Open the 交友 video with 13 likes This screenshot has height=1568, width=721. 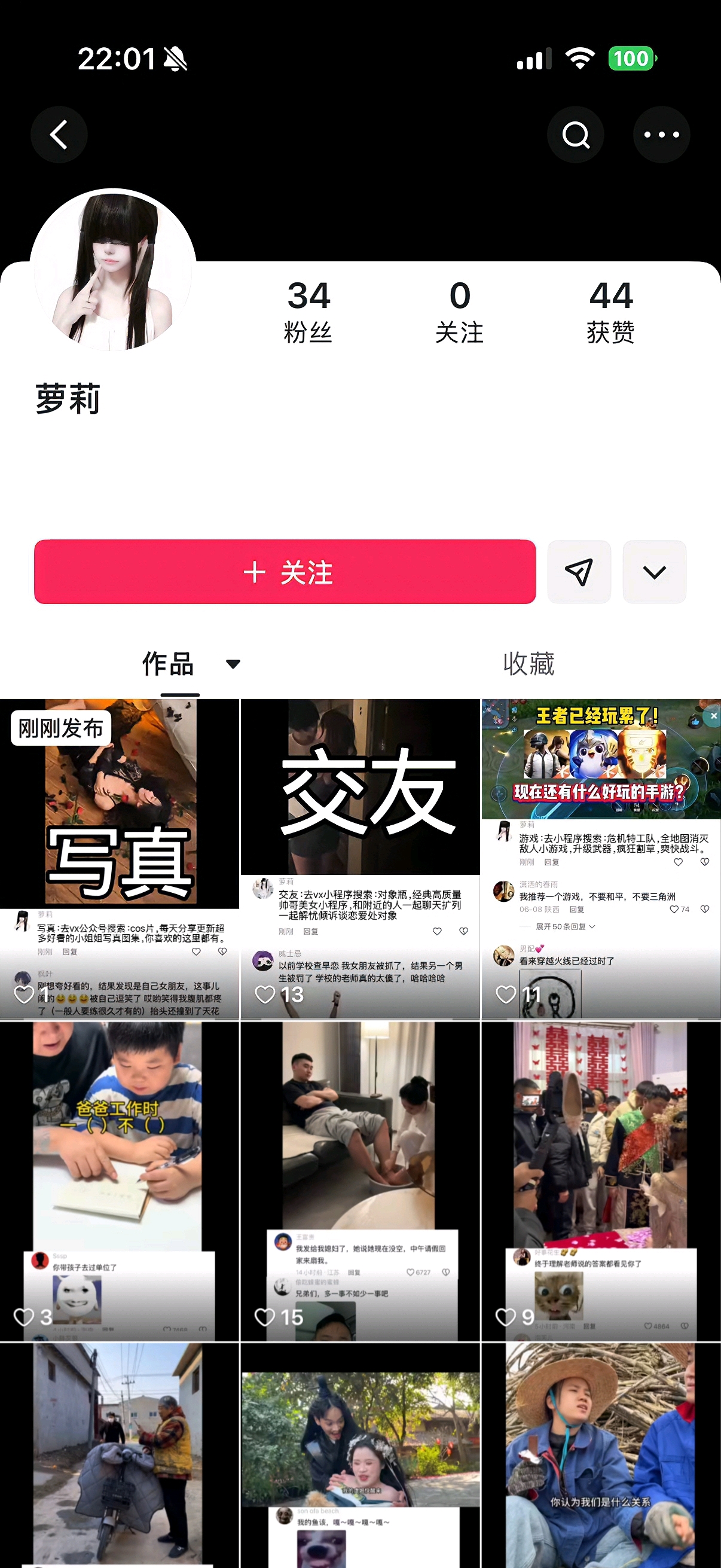360,859
